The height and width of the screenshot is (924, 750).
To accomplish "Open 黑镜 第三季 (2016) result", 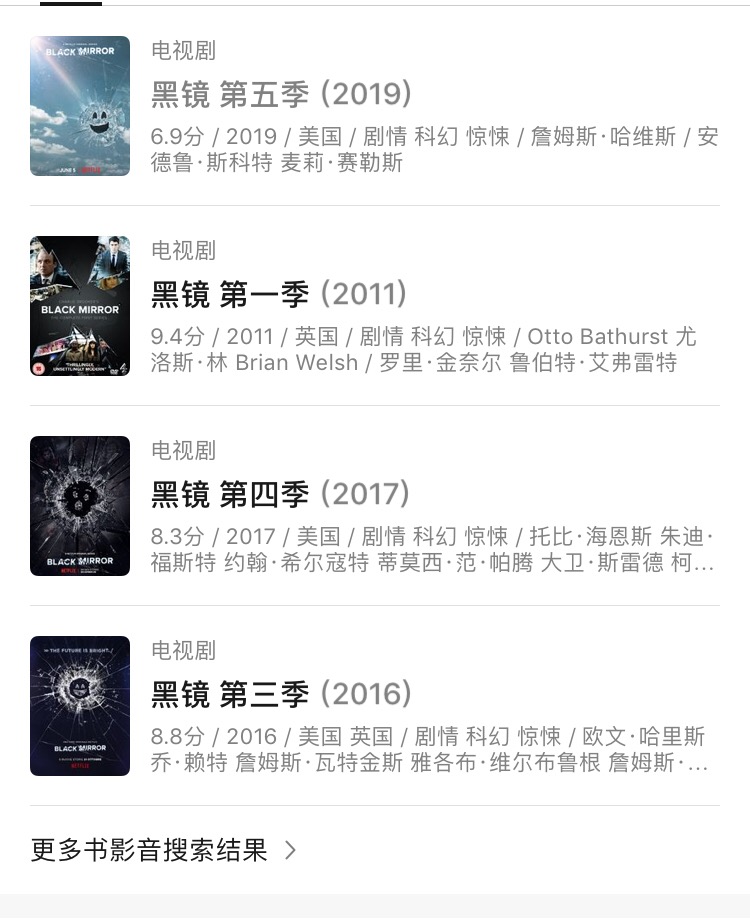I will (282, 695).
